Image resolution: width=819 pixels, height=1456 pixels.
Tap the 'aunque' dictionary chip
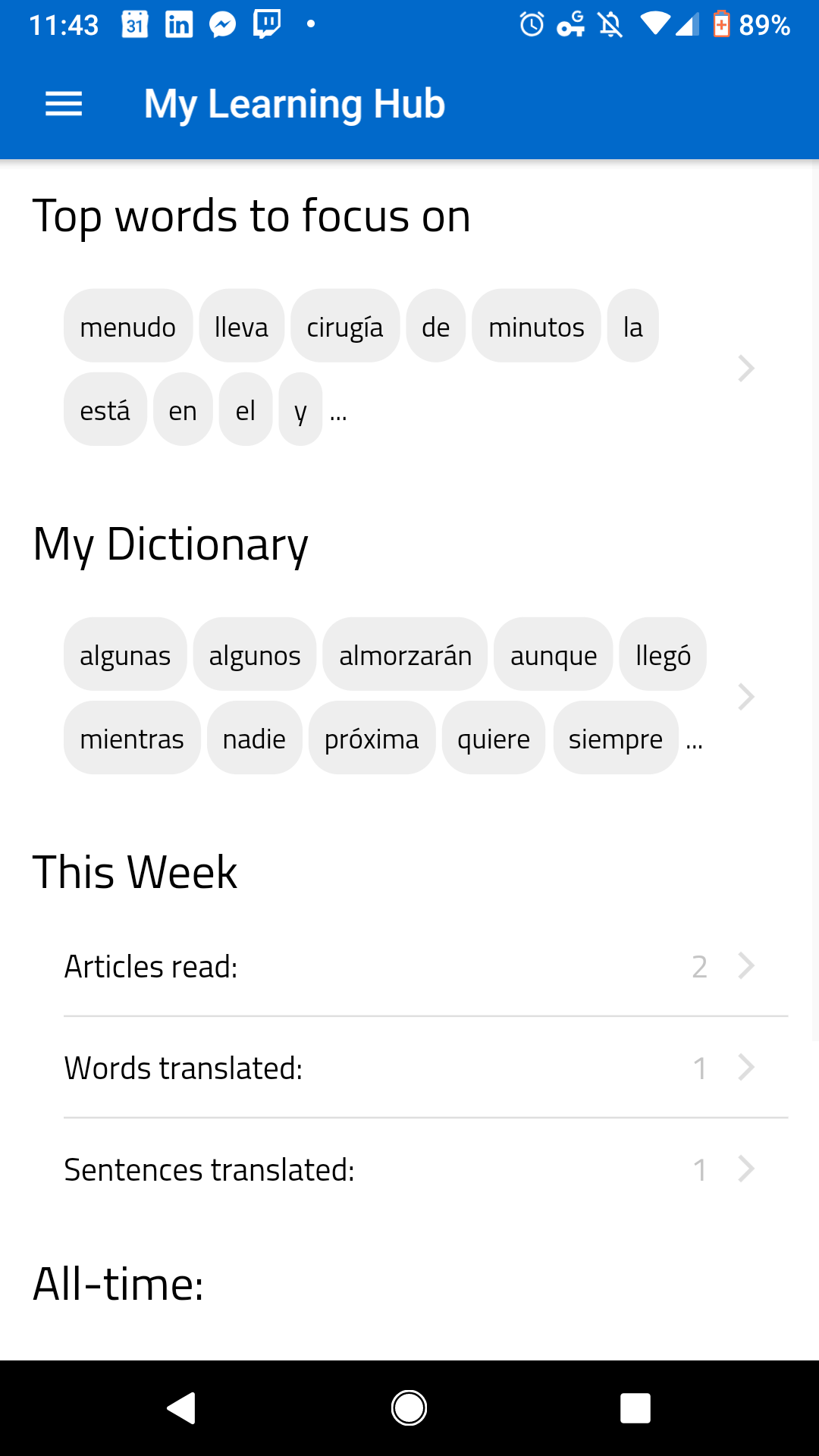click(x=553, y=655)
